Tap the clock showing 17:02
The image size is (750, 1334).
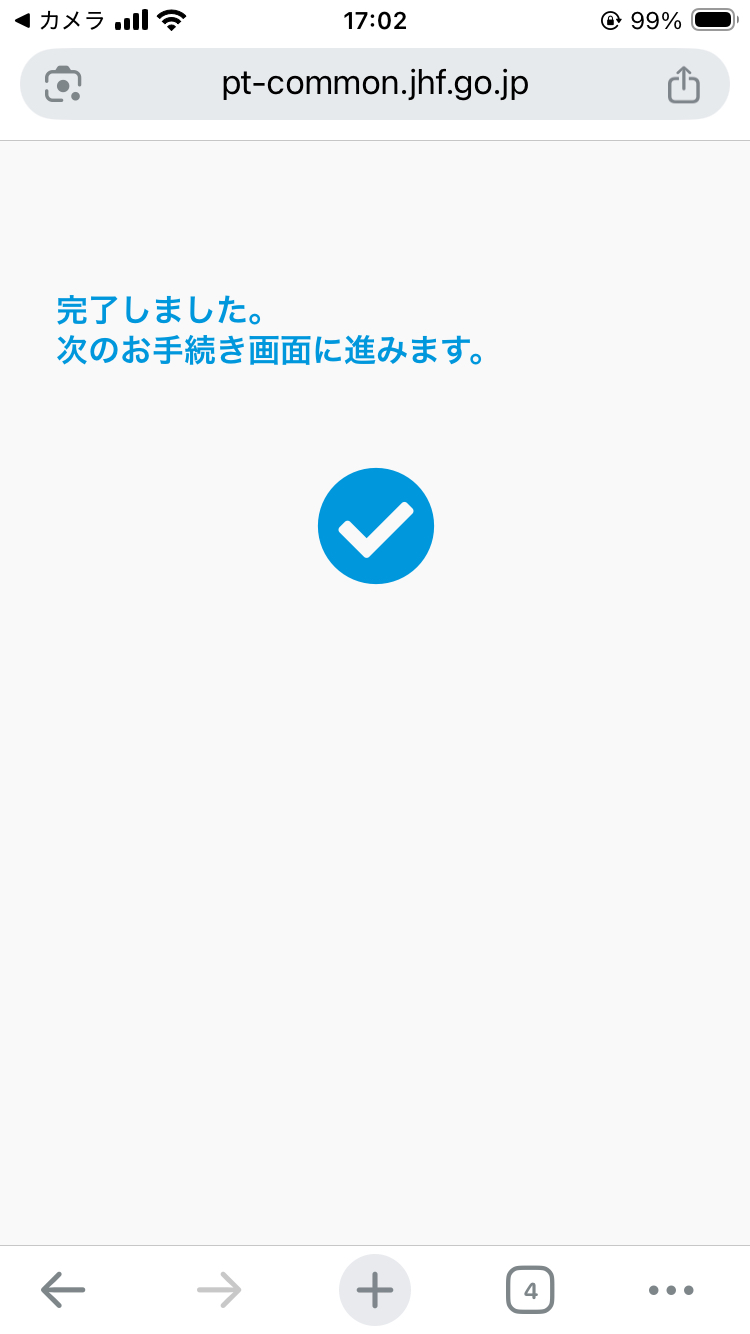coord(375,19)
